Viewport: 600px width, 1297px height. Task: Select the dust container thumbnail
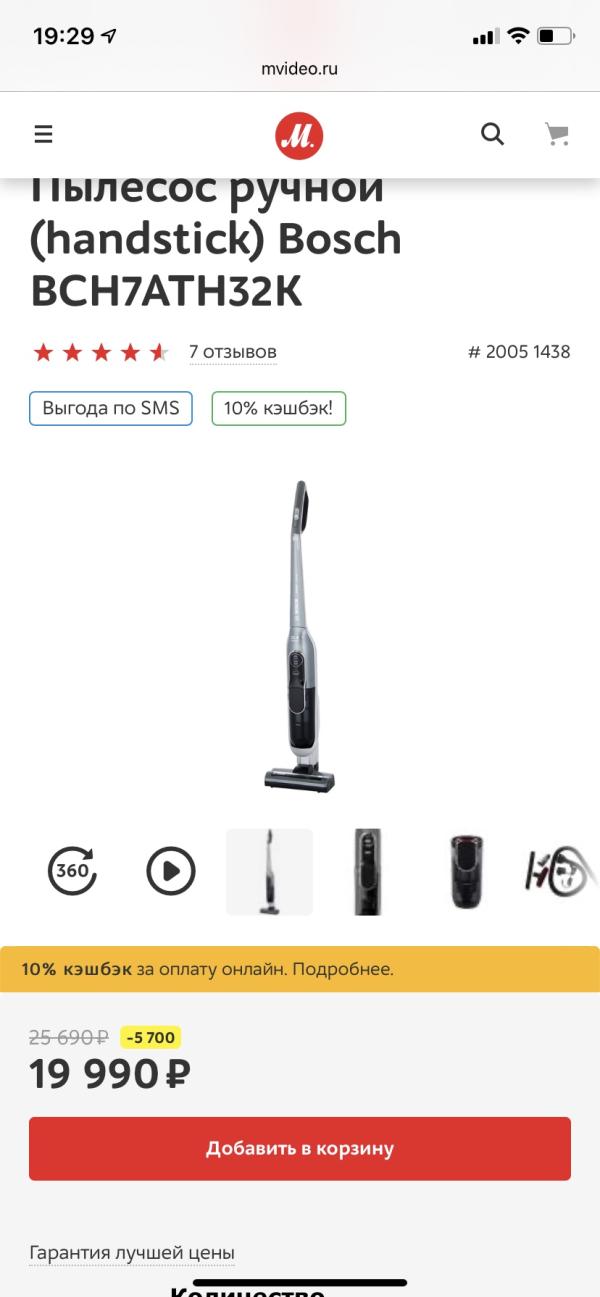(466, 871)
